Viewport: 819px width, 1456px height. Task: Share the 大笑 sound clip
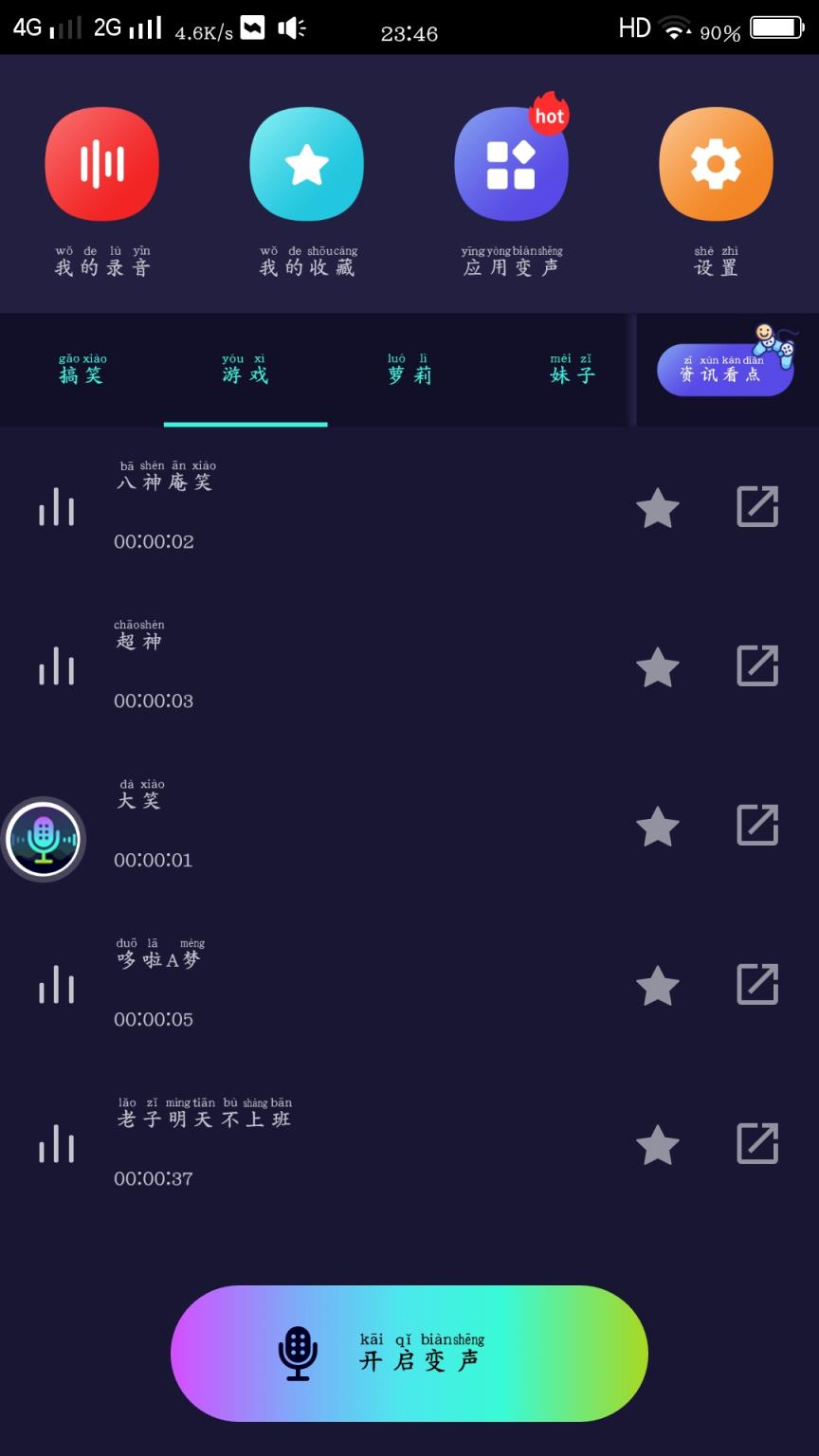coord(755,827)
